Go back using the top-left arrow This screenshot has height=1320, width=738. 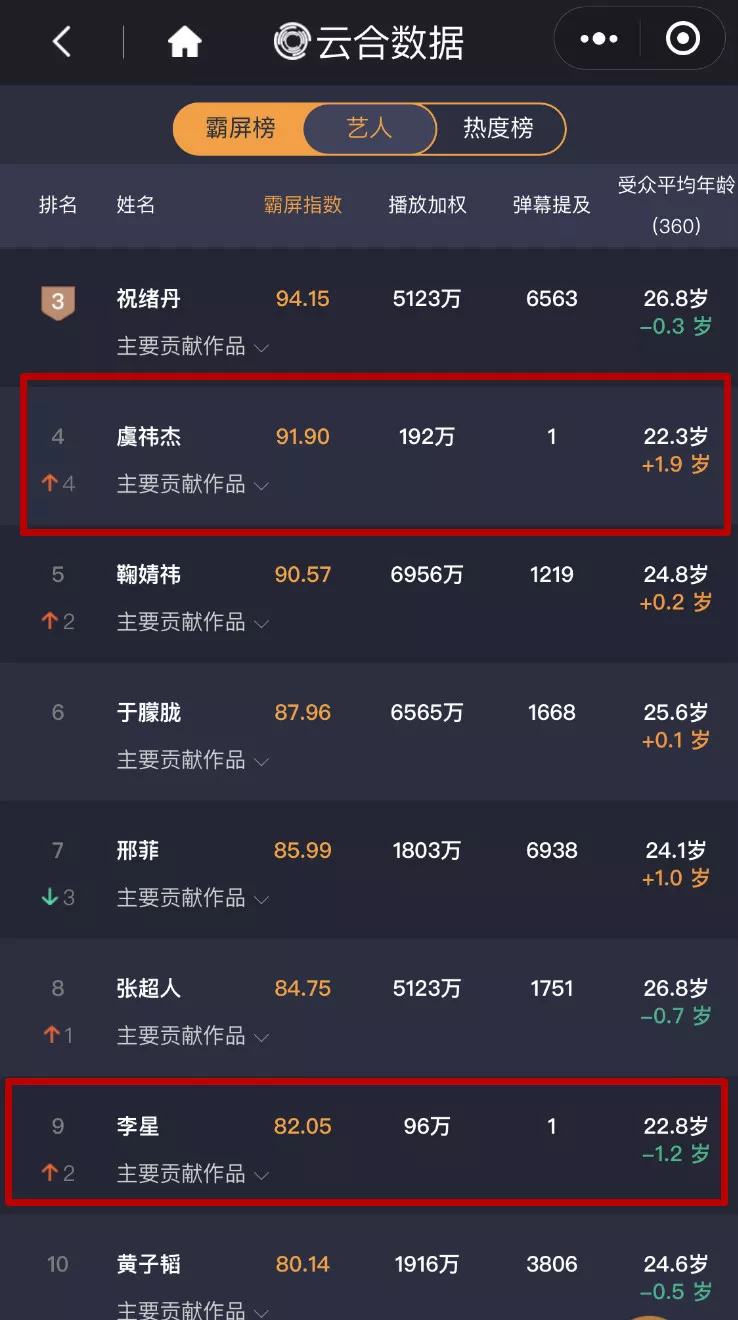62,41
